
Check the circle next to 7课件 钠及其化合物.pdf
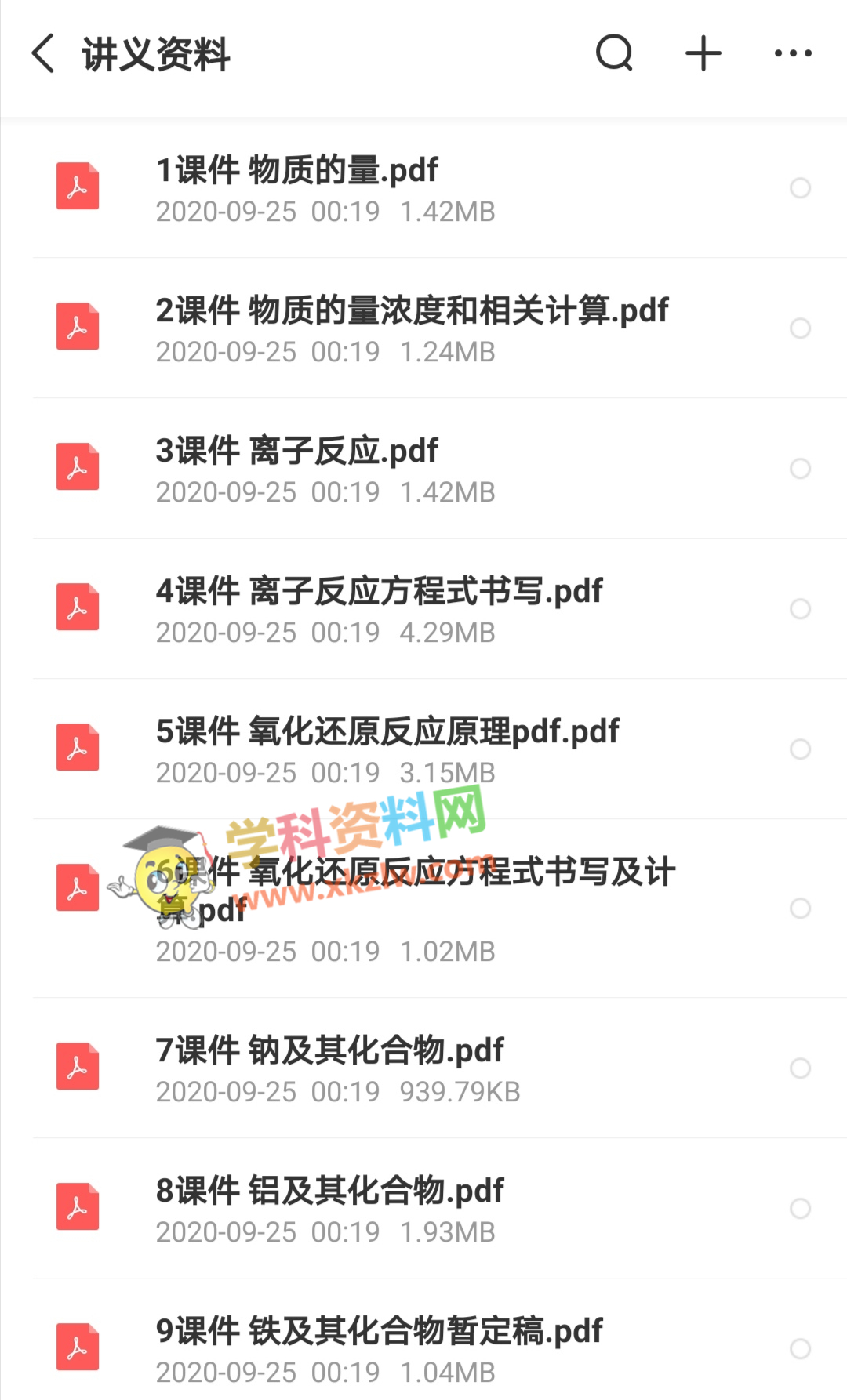click(800, 1068)
